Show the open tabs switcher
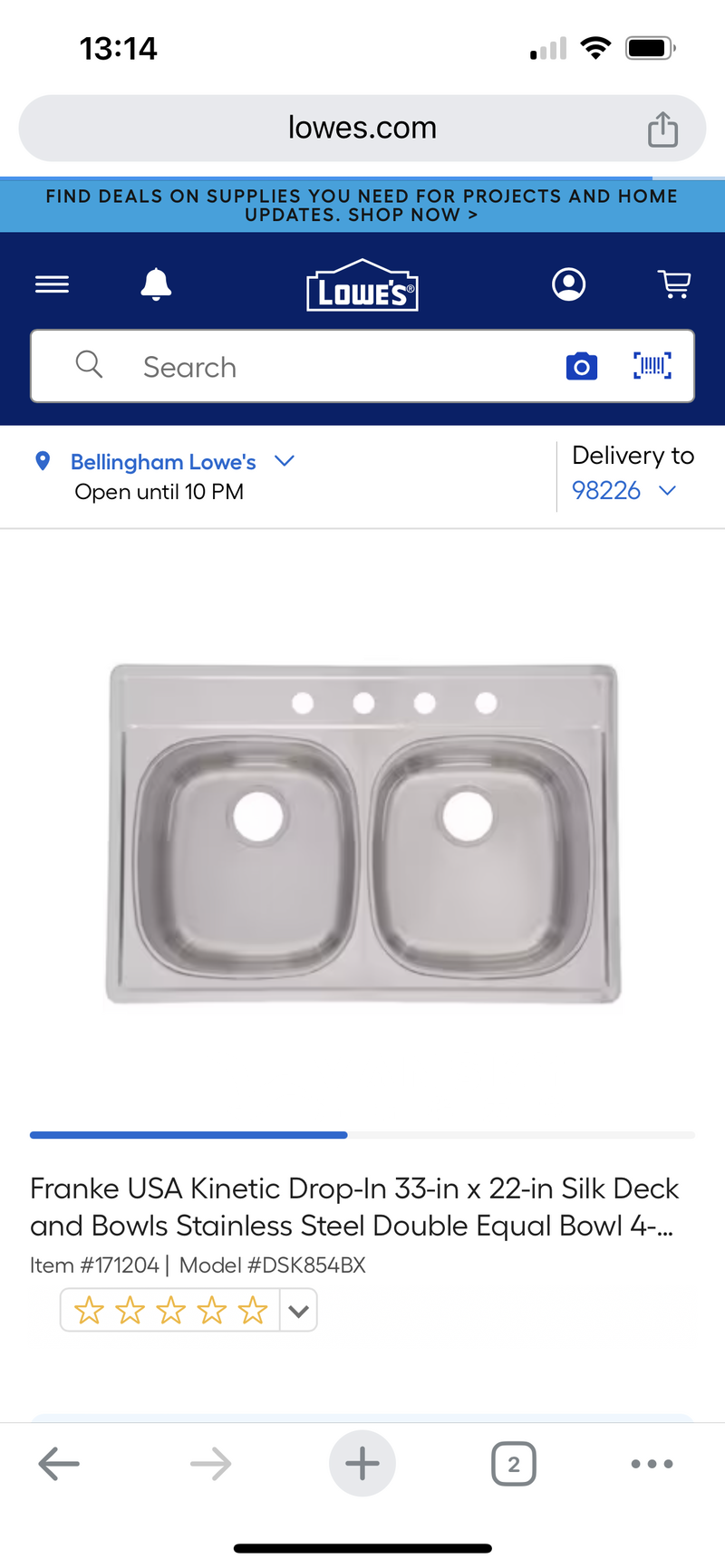Image resolution: width=725 pixels, height=1568 pixels. coord(513,1464)
